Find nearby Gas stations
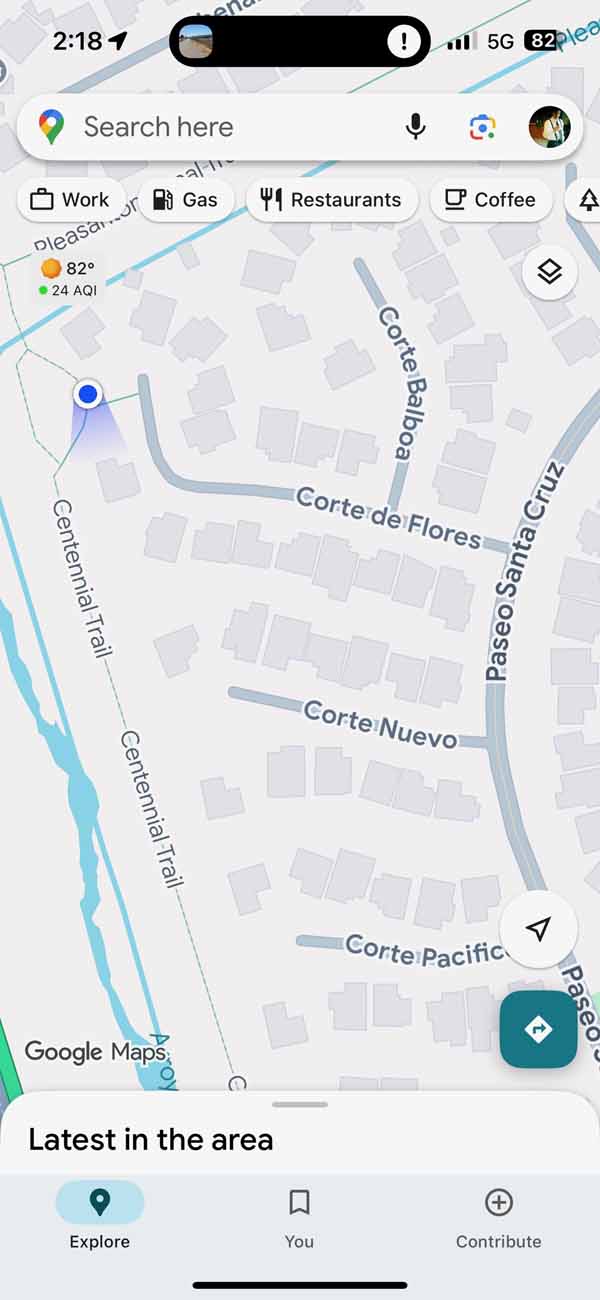The image size is (600, 1300). click(x=185, y=200)
